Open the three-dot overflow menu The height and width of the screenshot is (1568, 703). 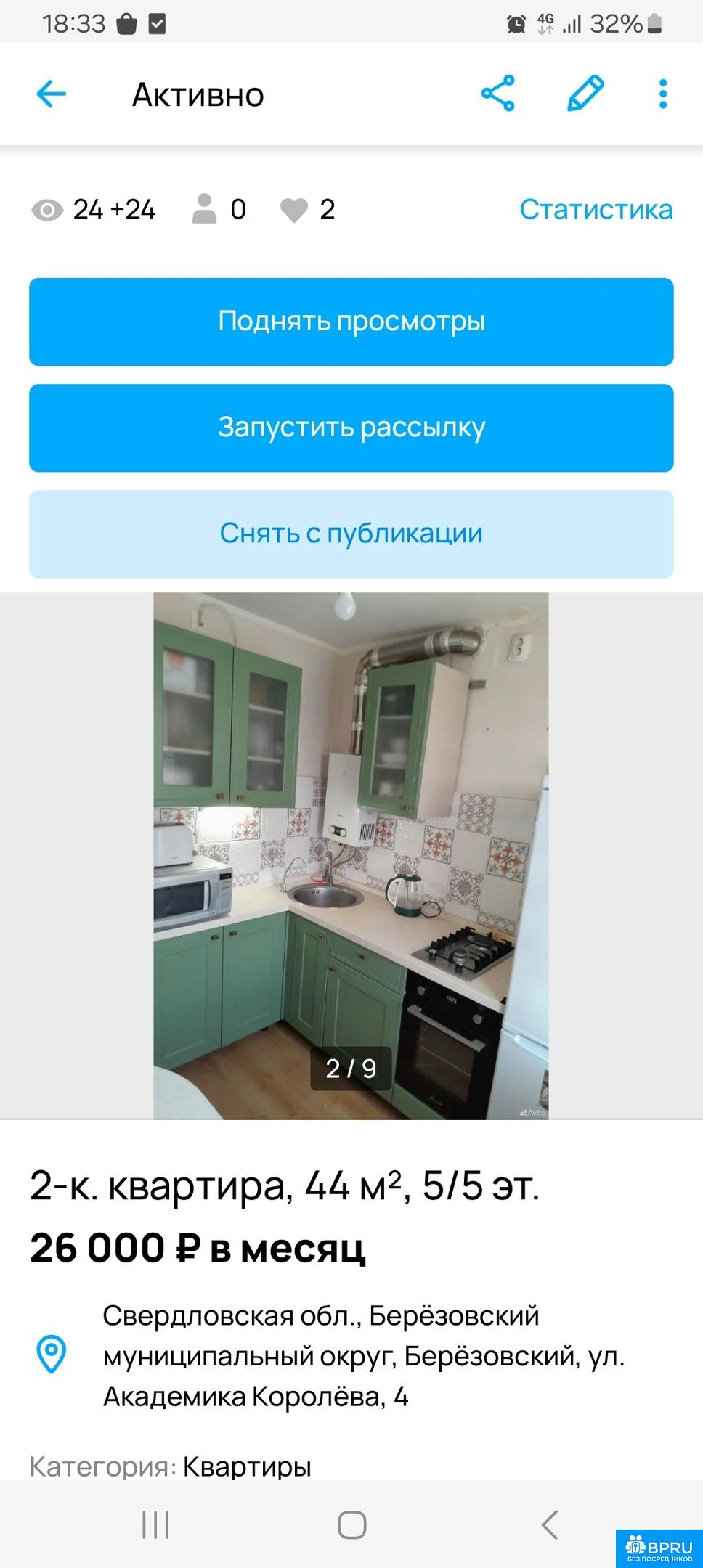662,94
